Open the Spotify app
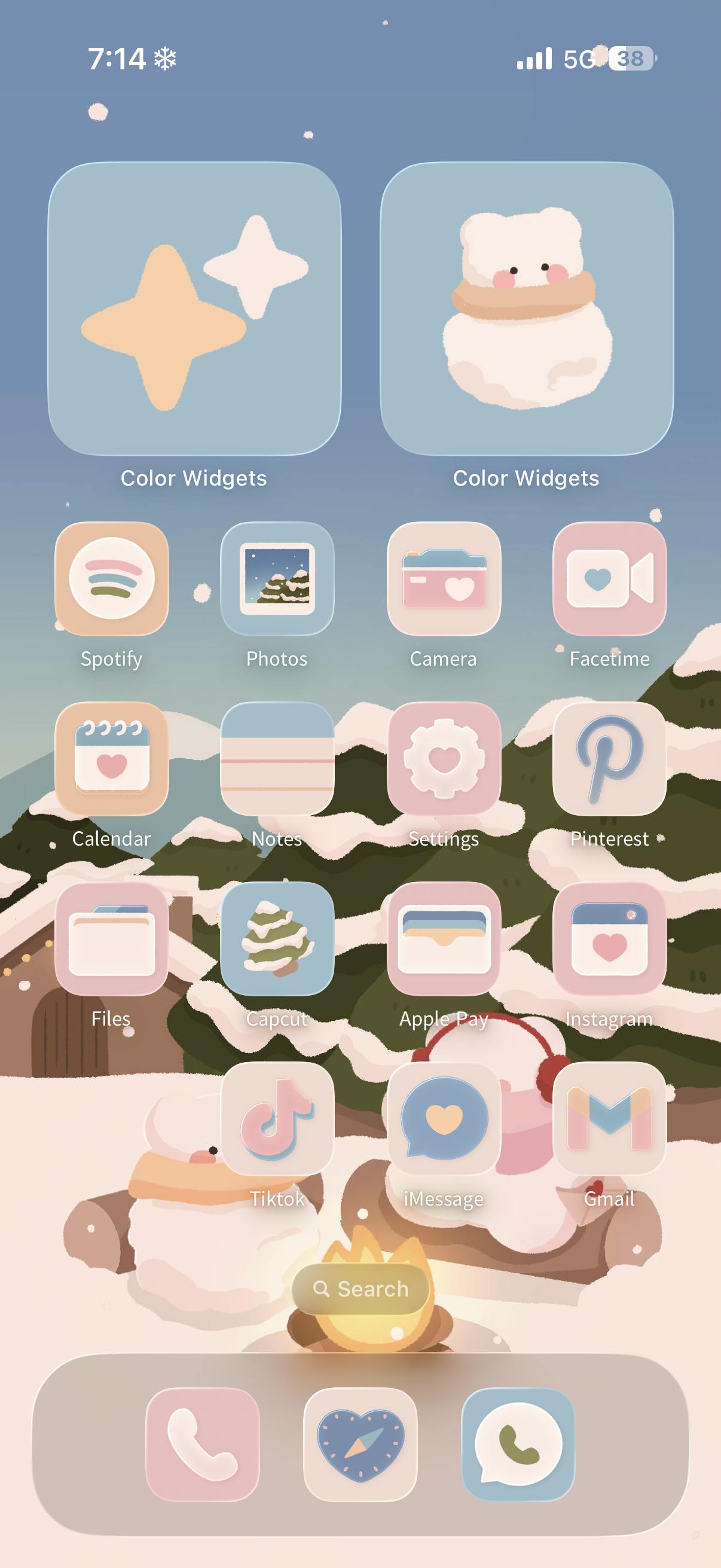Viewport: 721px width, 1568px height. (x=111, y=578)
